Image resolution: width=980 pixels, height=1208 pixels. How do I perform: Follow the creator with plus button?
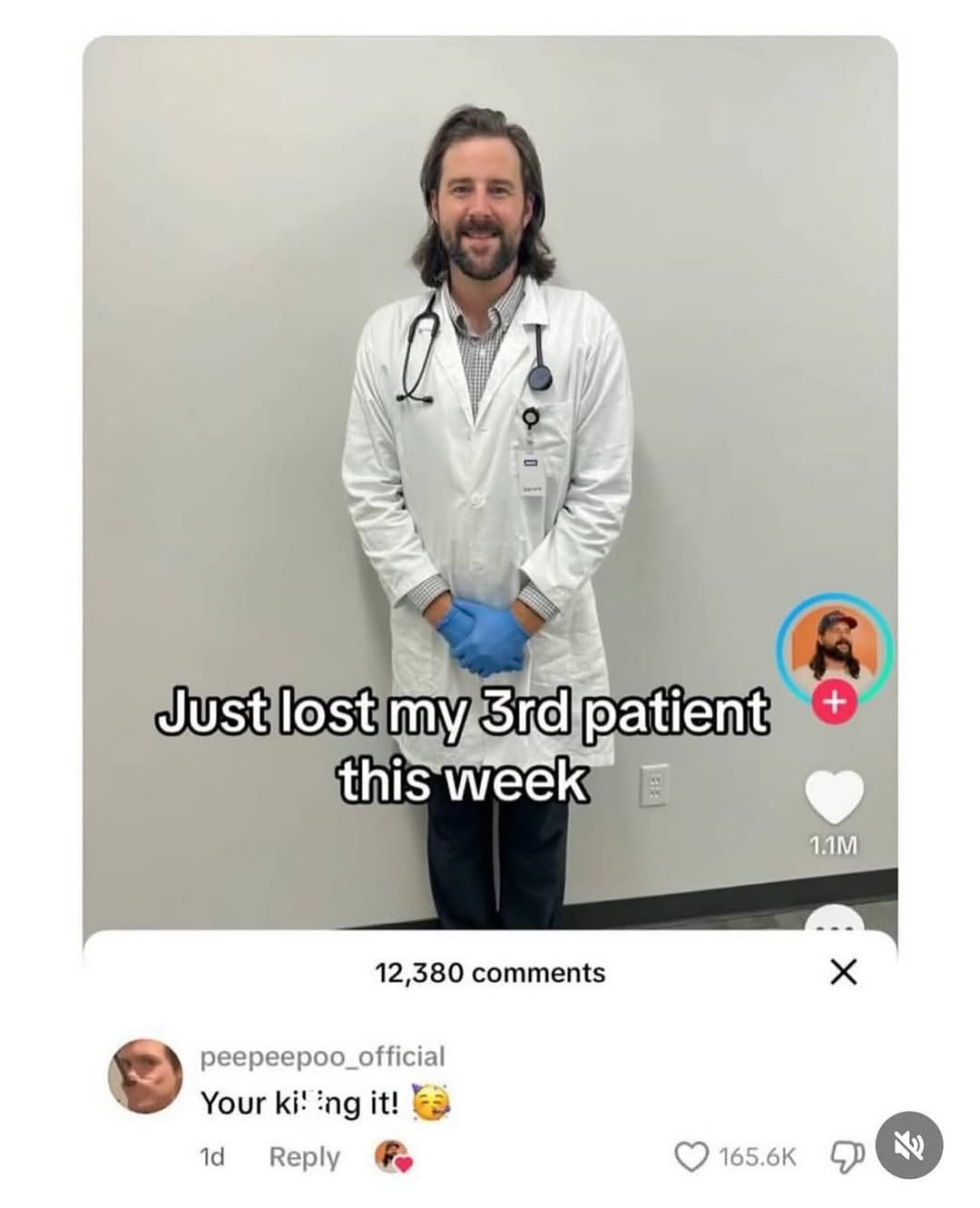833,702
